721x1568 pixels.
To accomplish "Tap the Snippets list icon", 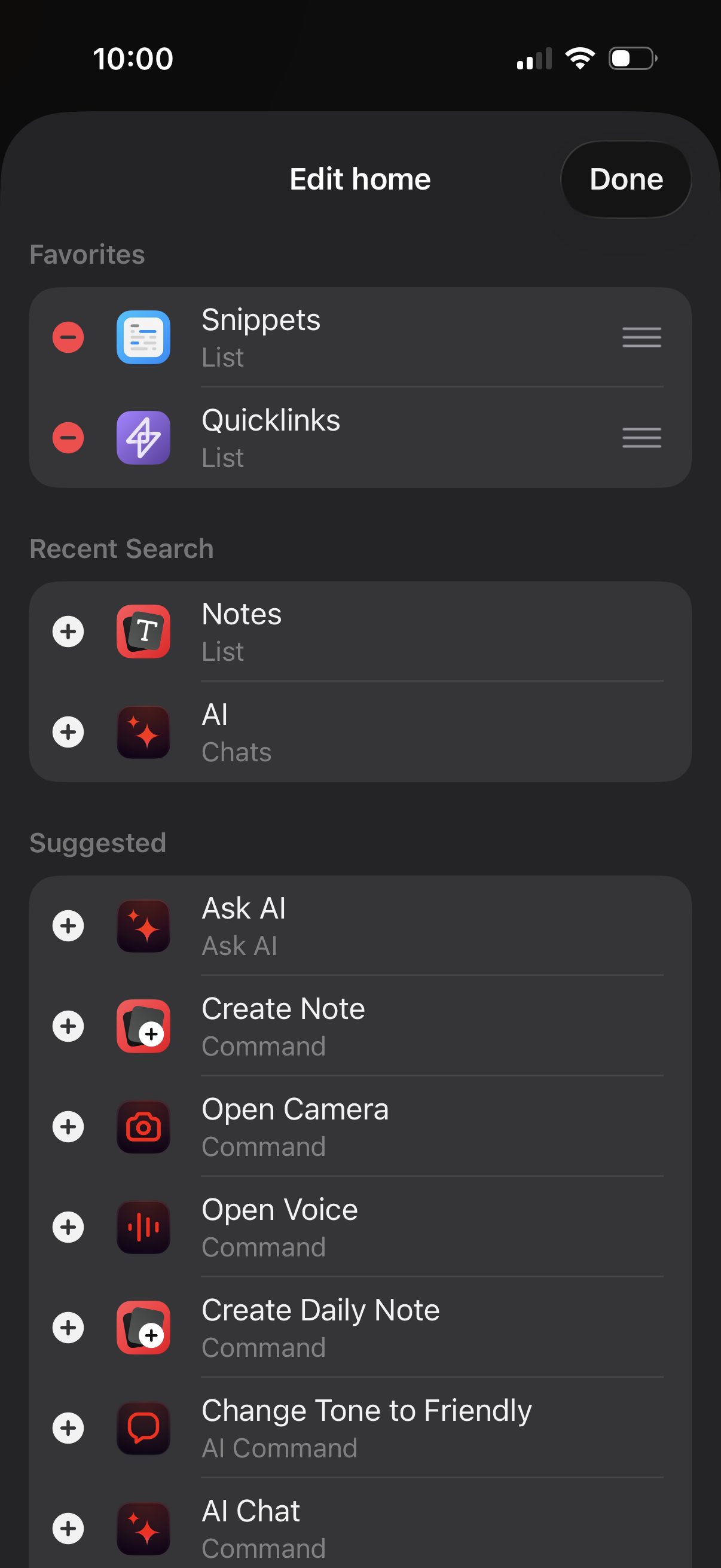I will (x=143, y=337).
